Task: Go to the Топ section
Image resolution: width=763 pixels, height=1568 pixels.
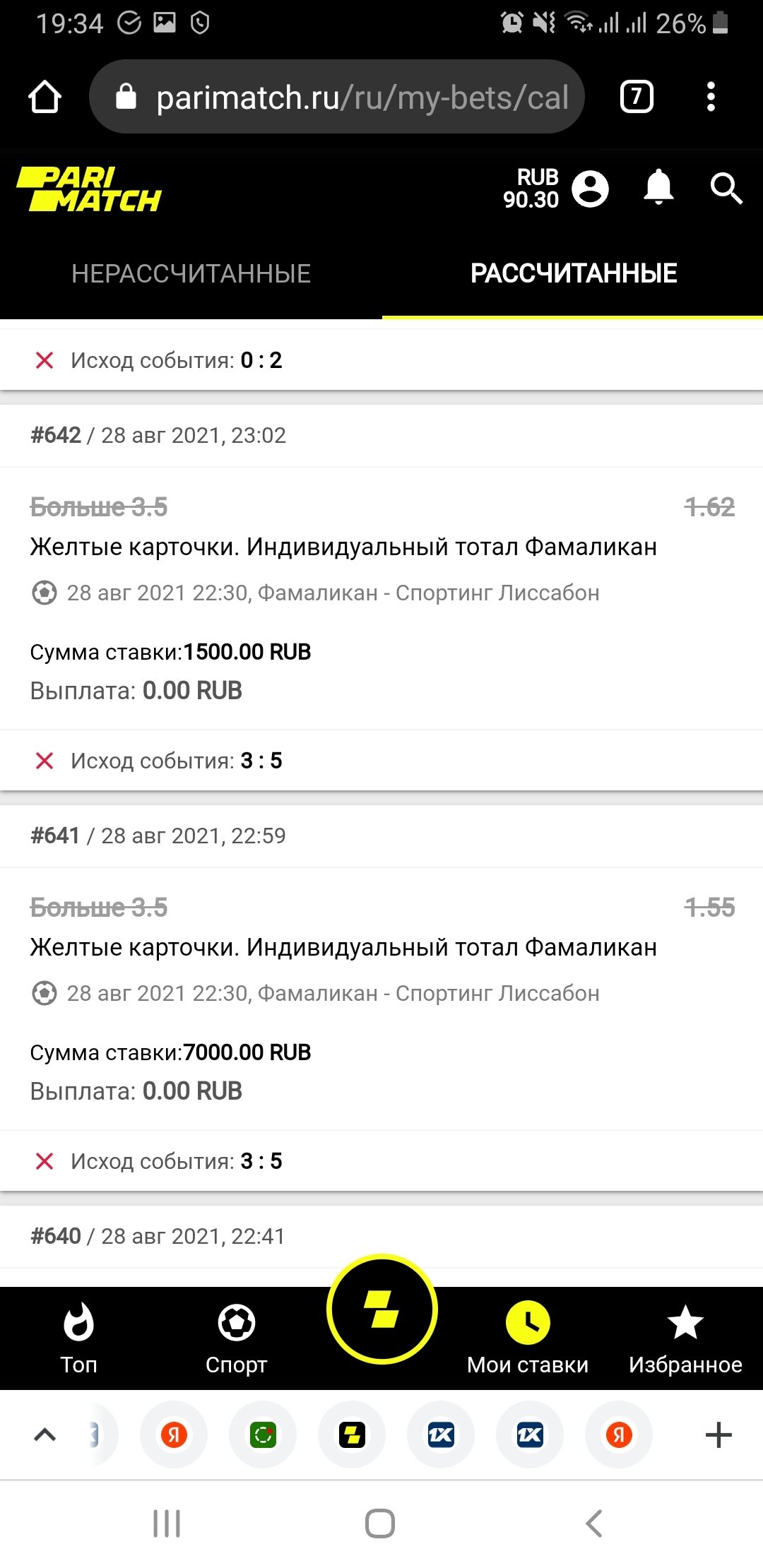Action: [78, 1338]
